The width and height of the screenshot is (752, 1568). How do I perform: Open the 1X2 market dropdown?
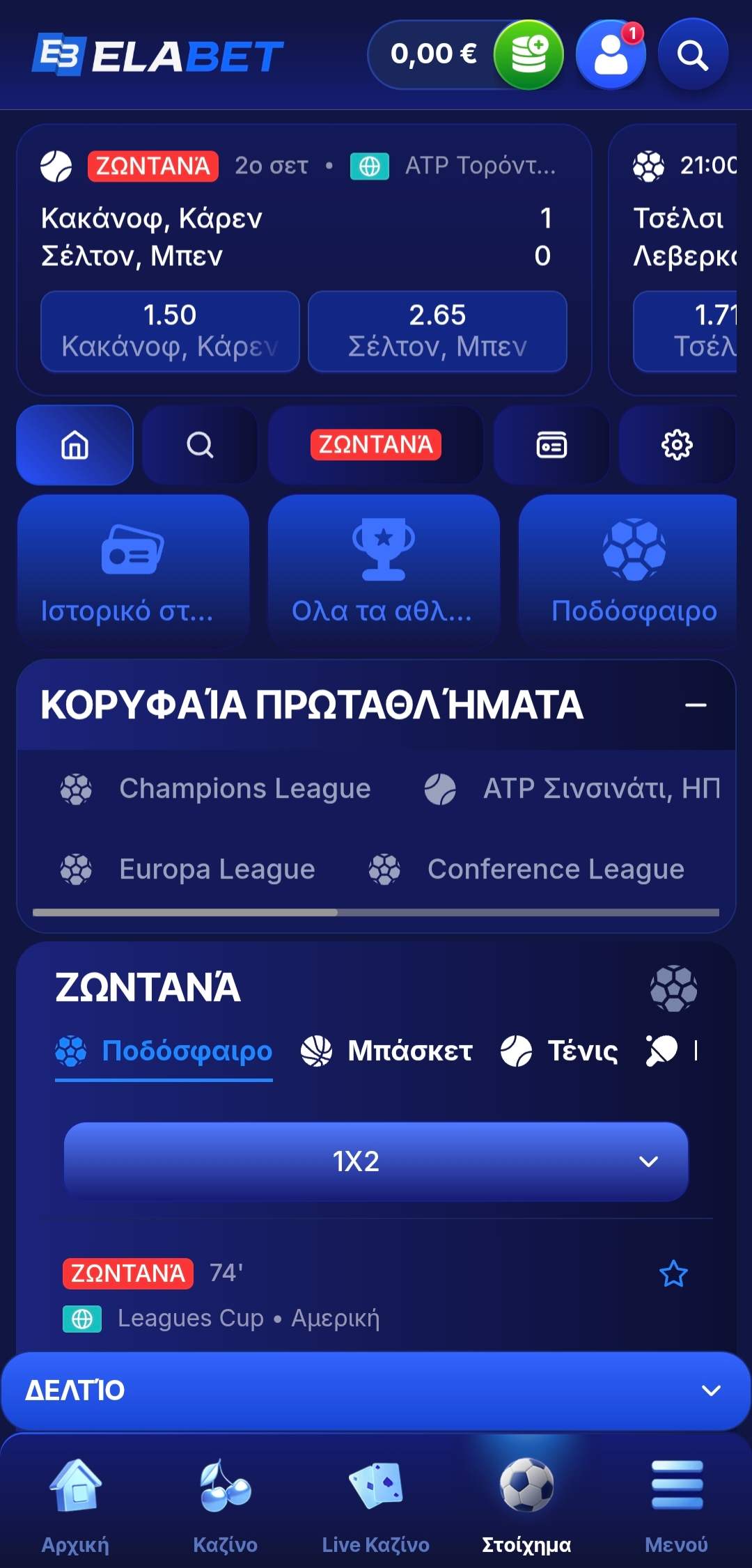(376, 1161)
